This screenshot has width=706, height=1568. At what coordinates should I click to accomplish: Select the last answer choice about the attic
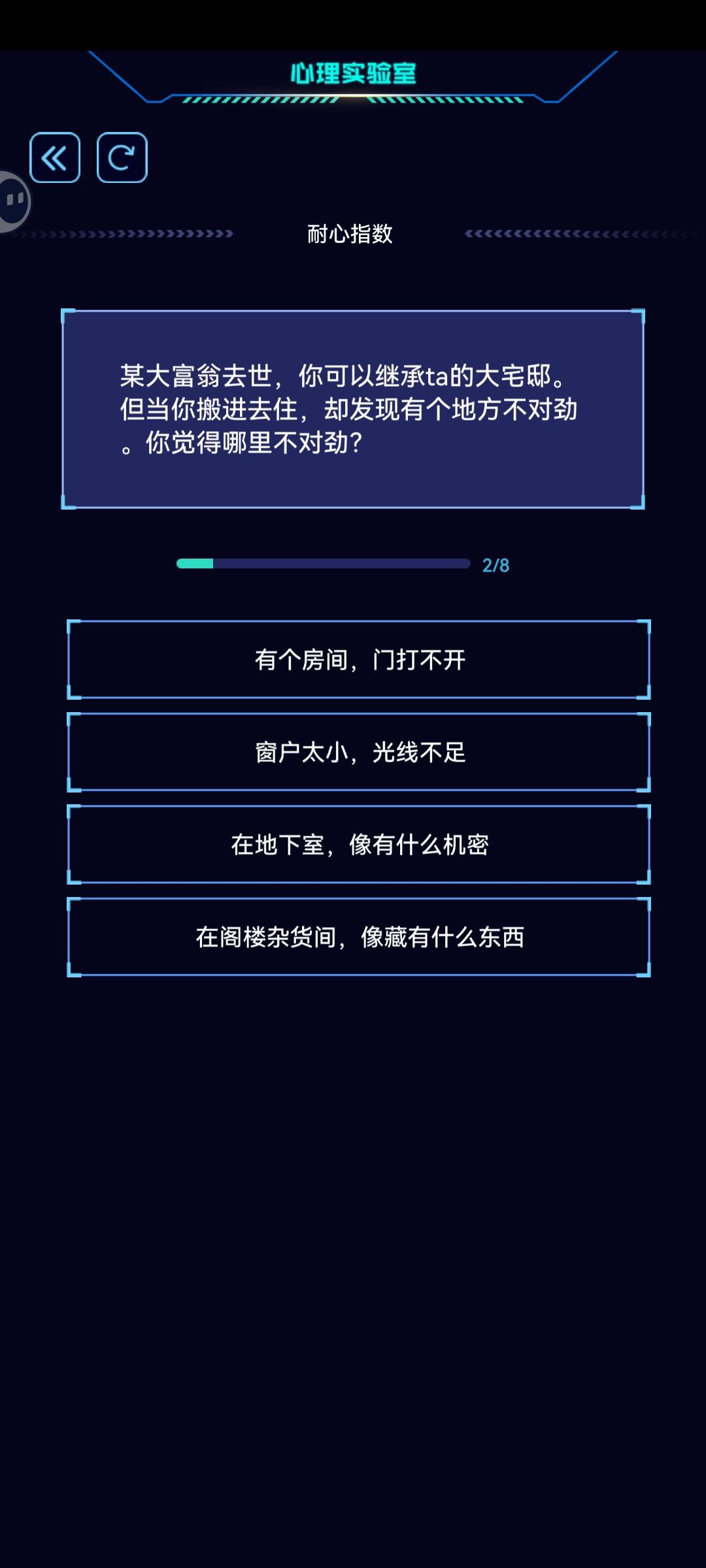(x=359, y=937)
